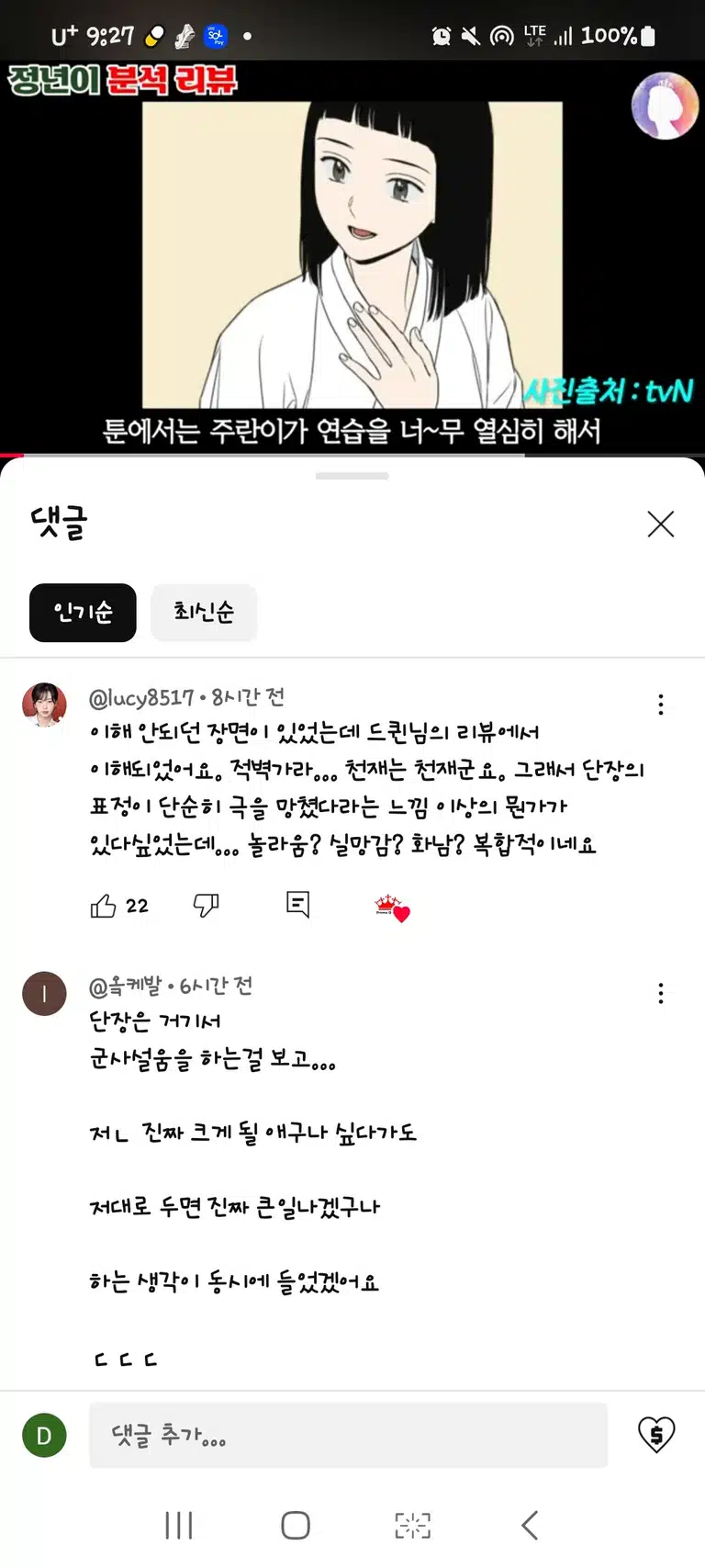The height and width of the screenshot is (1568, 705).
Task: Open @옥케발's profile avatar
Action: coord(44,993)
